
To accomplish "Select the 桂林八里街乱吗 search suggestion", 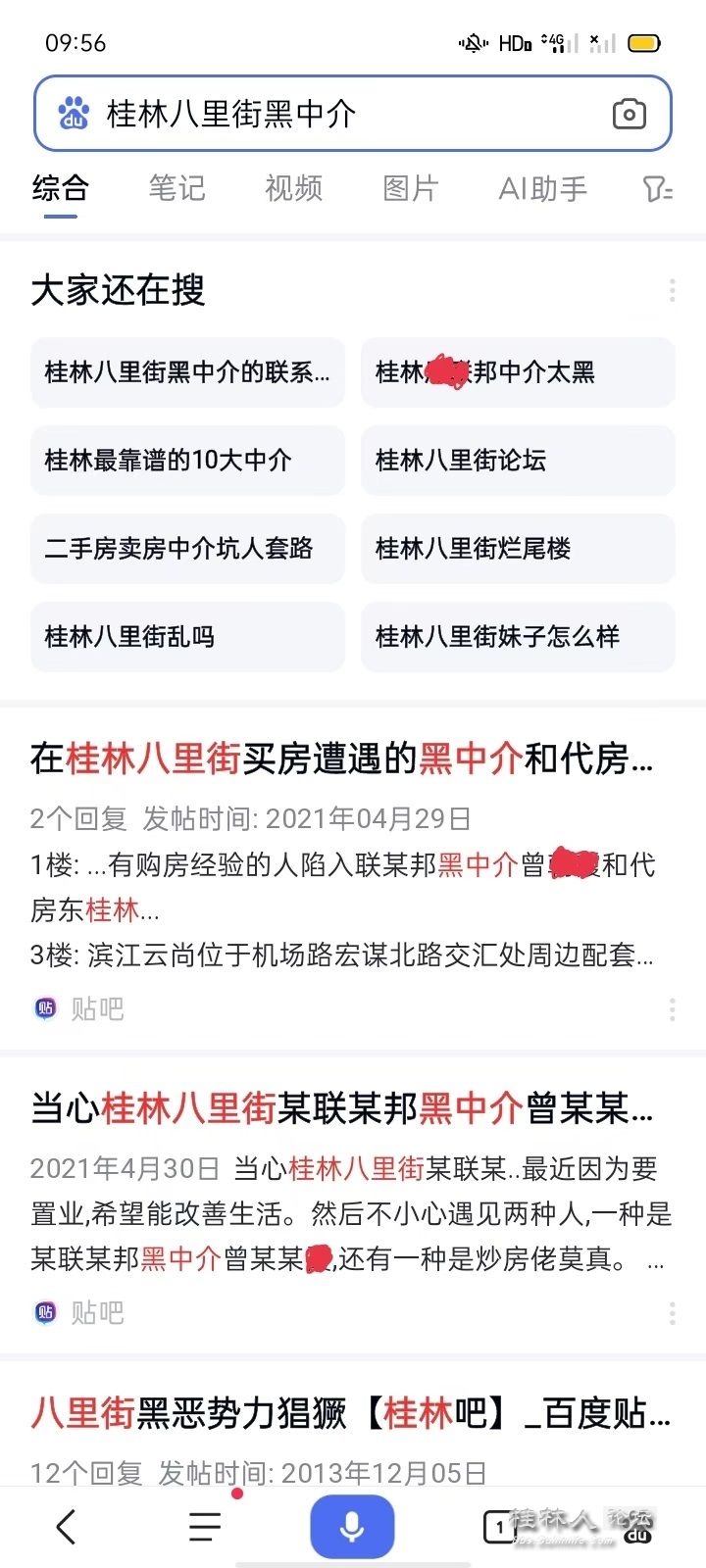I will [x=187, y=637].
